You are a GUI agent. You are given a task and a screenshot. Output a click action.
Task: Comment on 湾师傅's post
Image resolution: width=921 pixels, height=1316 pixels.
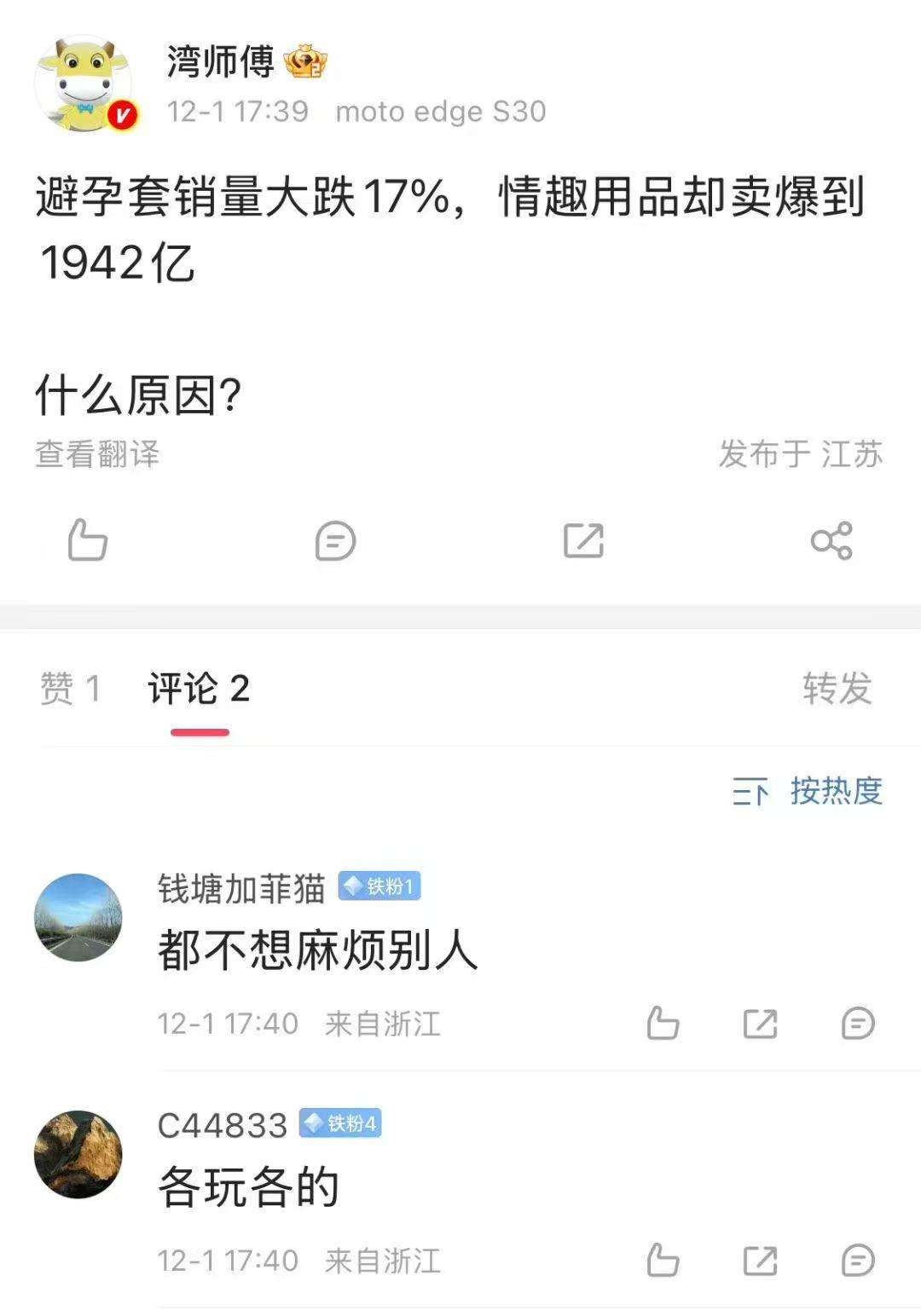335,540
